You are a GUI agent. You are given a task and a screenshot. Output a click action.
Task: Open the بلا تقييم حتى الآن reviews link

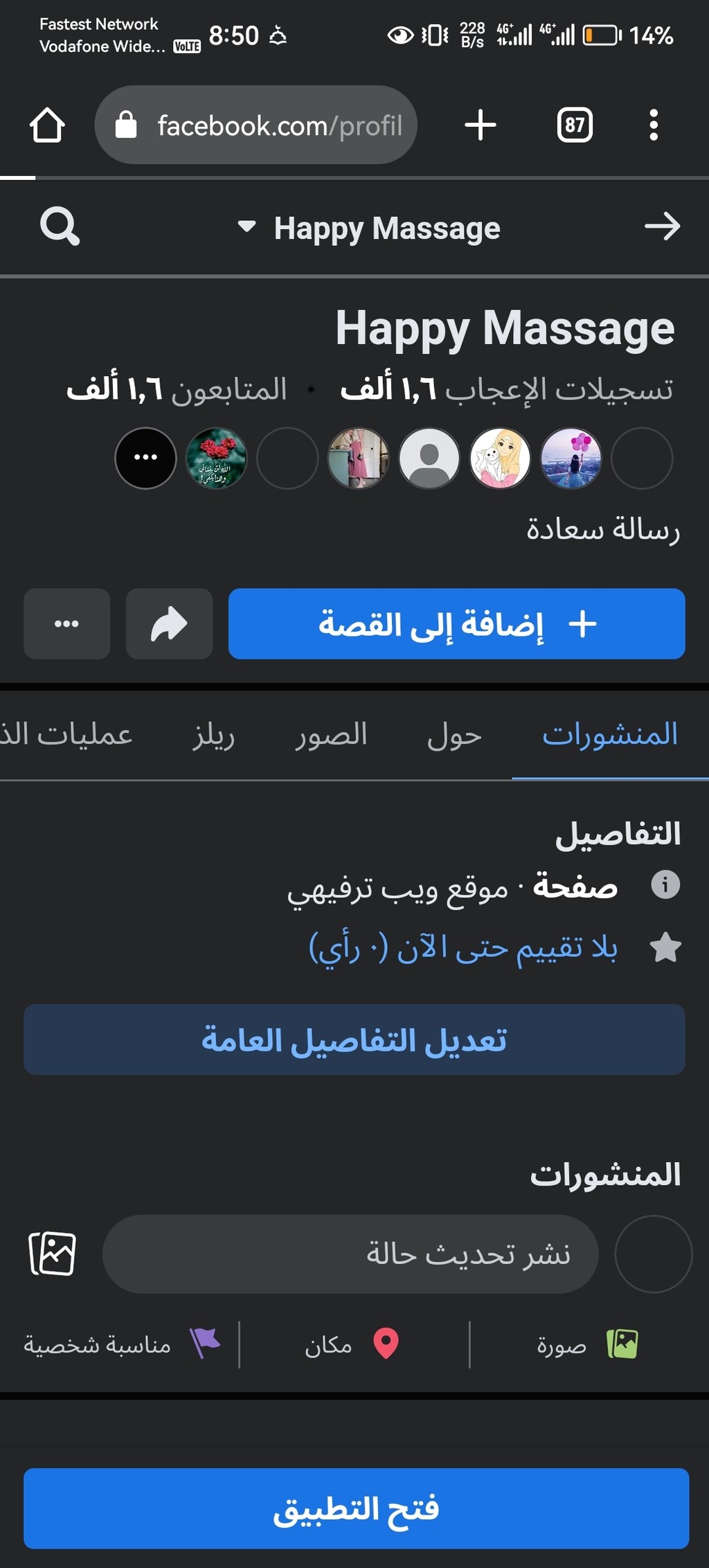[x=463, y=947]
